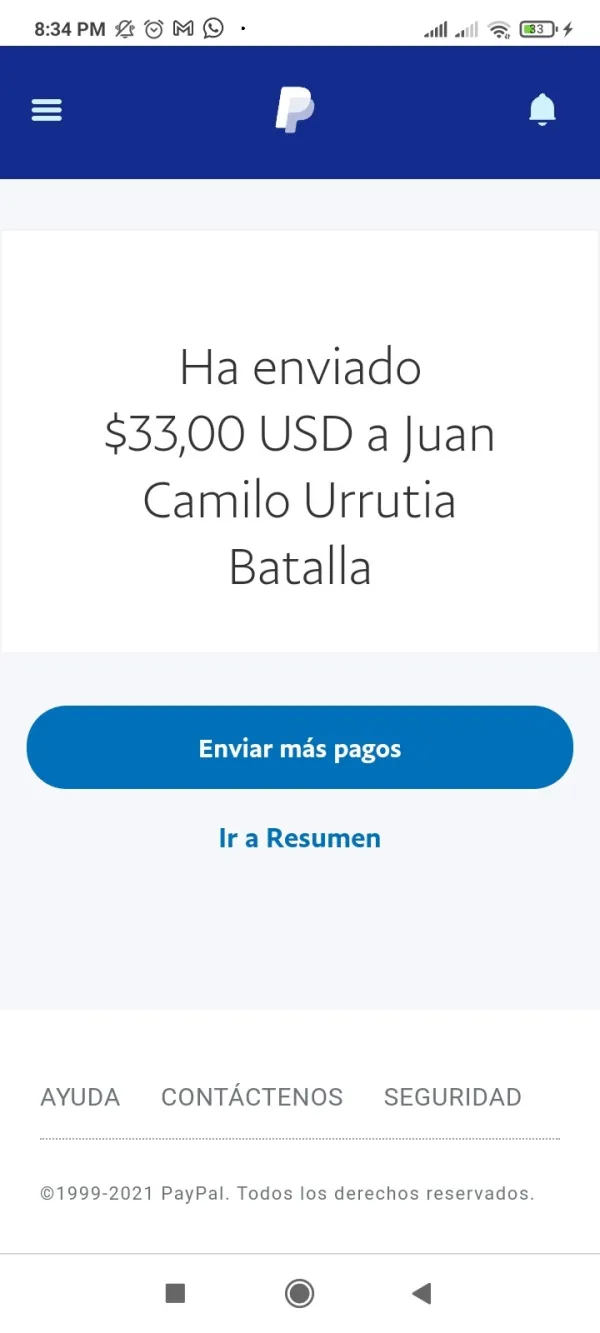The image size is (600, 1333).
Task: Go back using the system back button
Action: pos(422,1294)
